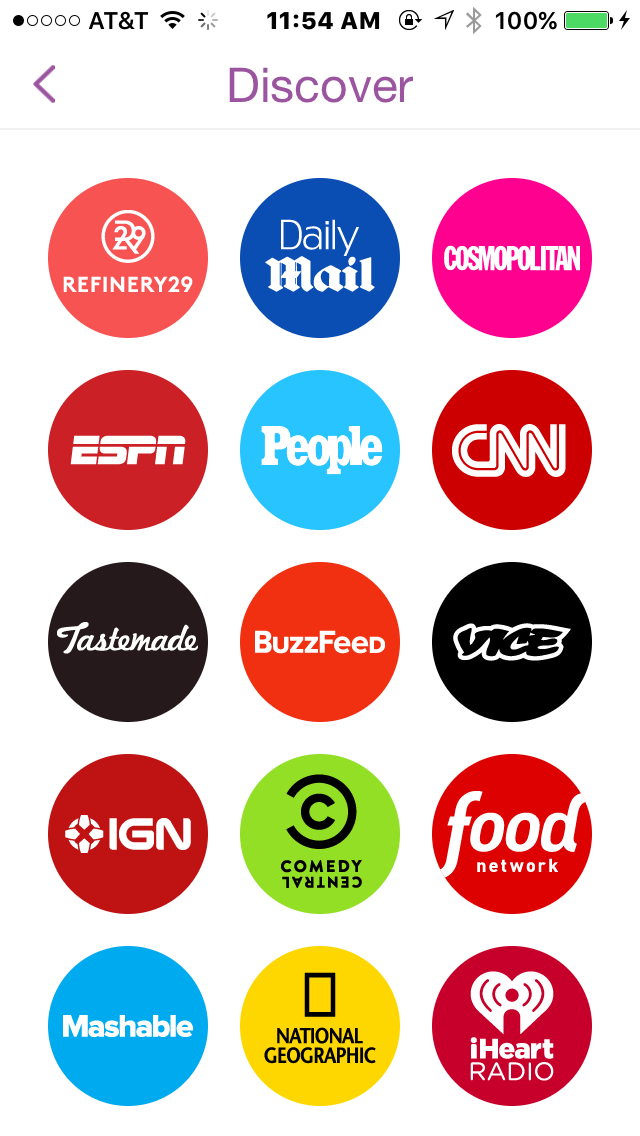640x1136 pixels.
Task: Open the iHeart Radio channel
Action: coord(512,1026)
